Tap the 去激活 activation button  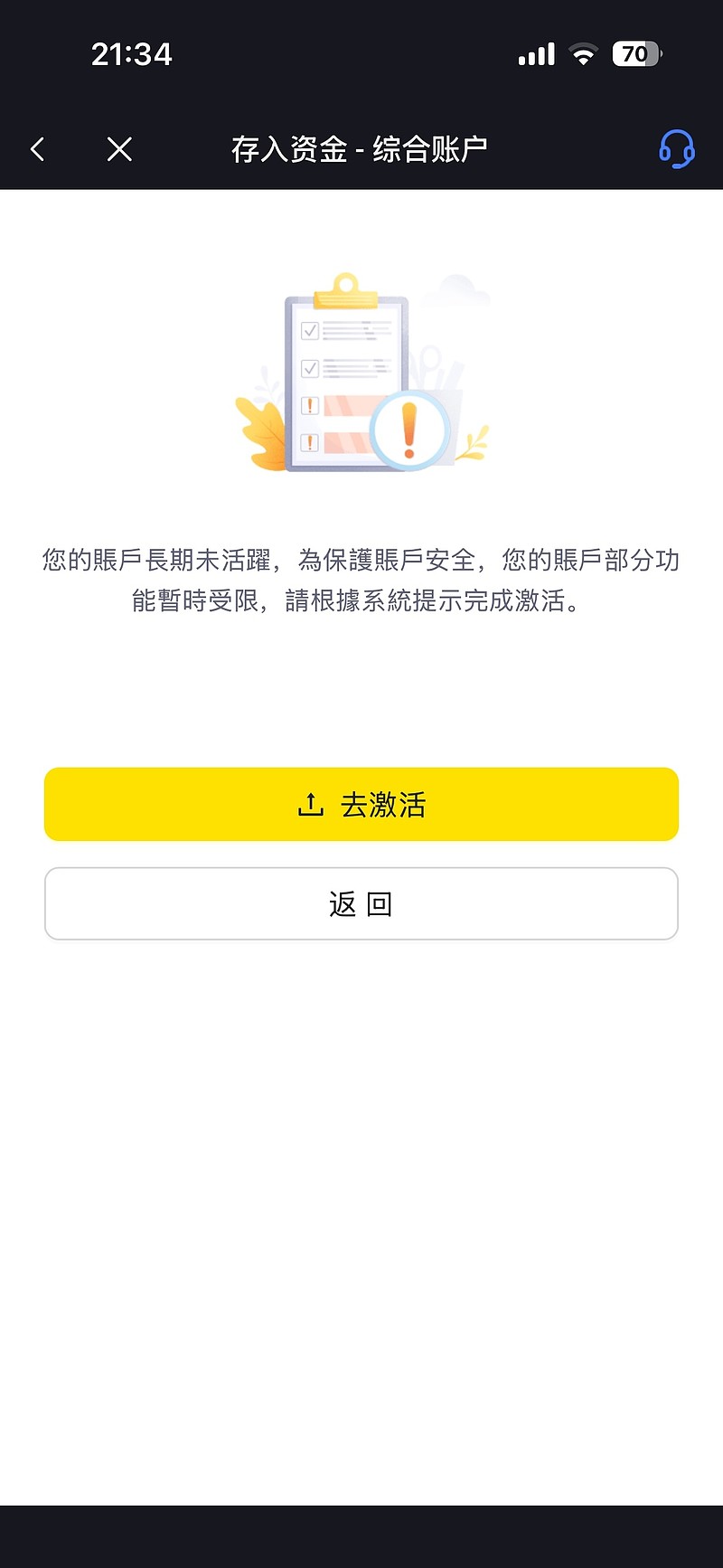(x=361, y=804)
